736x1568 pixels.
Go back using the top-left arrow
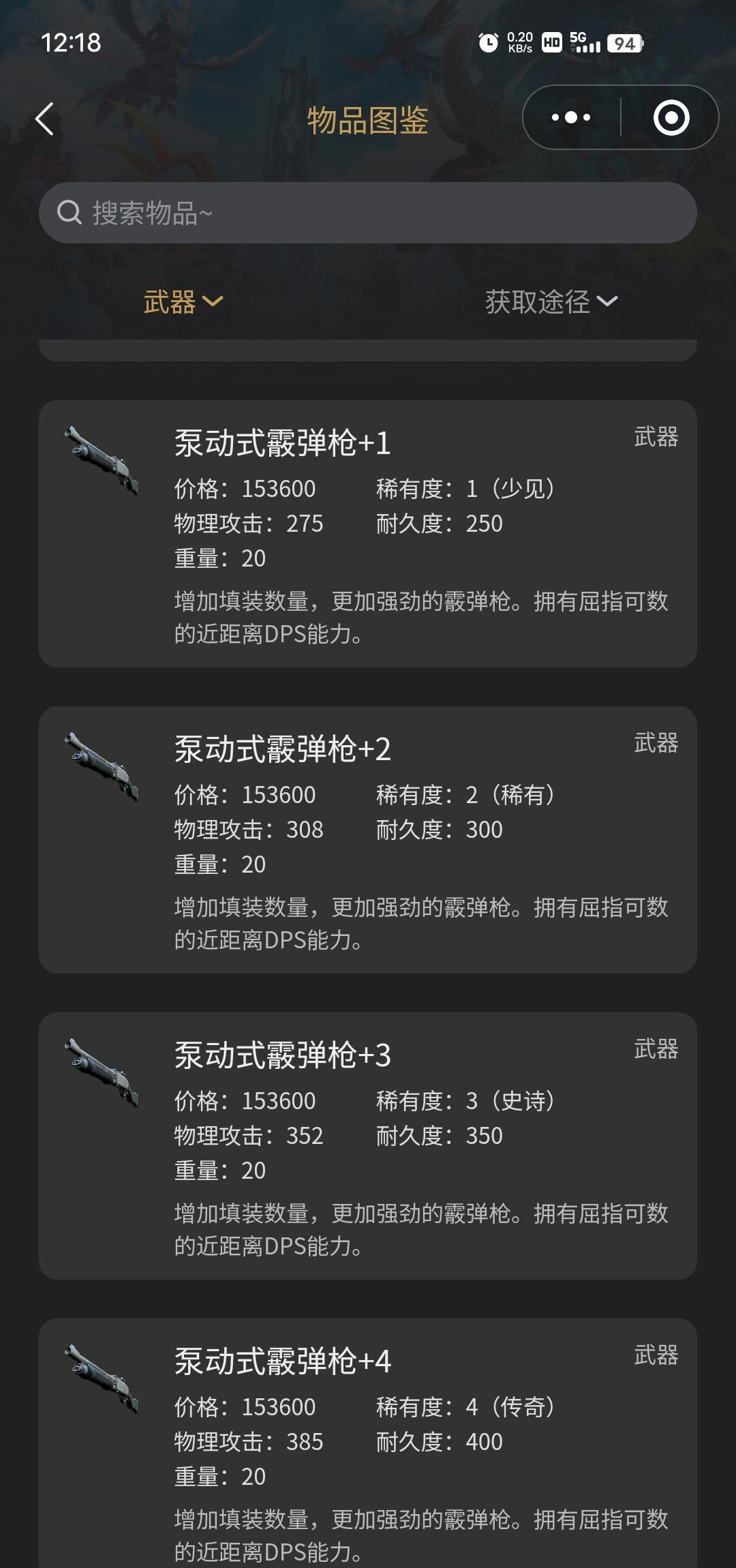coord(45,119)
